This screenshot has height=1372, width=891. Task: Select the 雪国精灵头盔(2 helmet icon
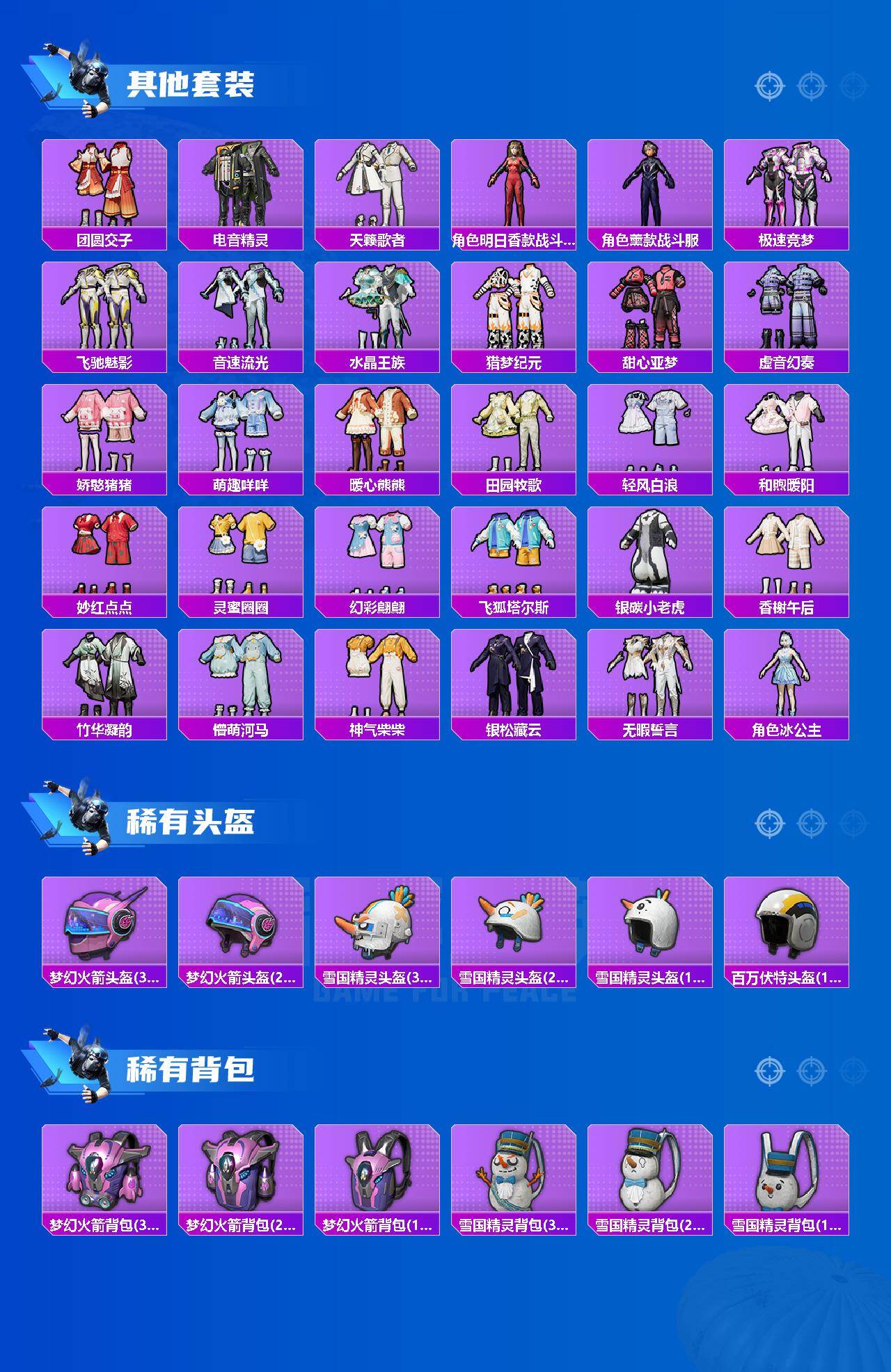[x=516, y=939]
